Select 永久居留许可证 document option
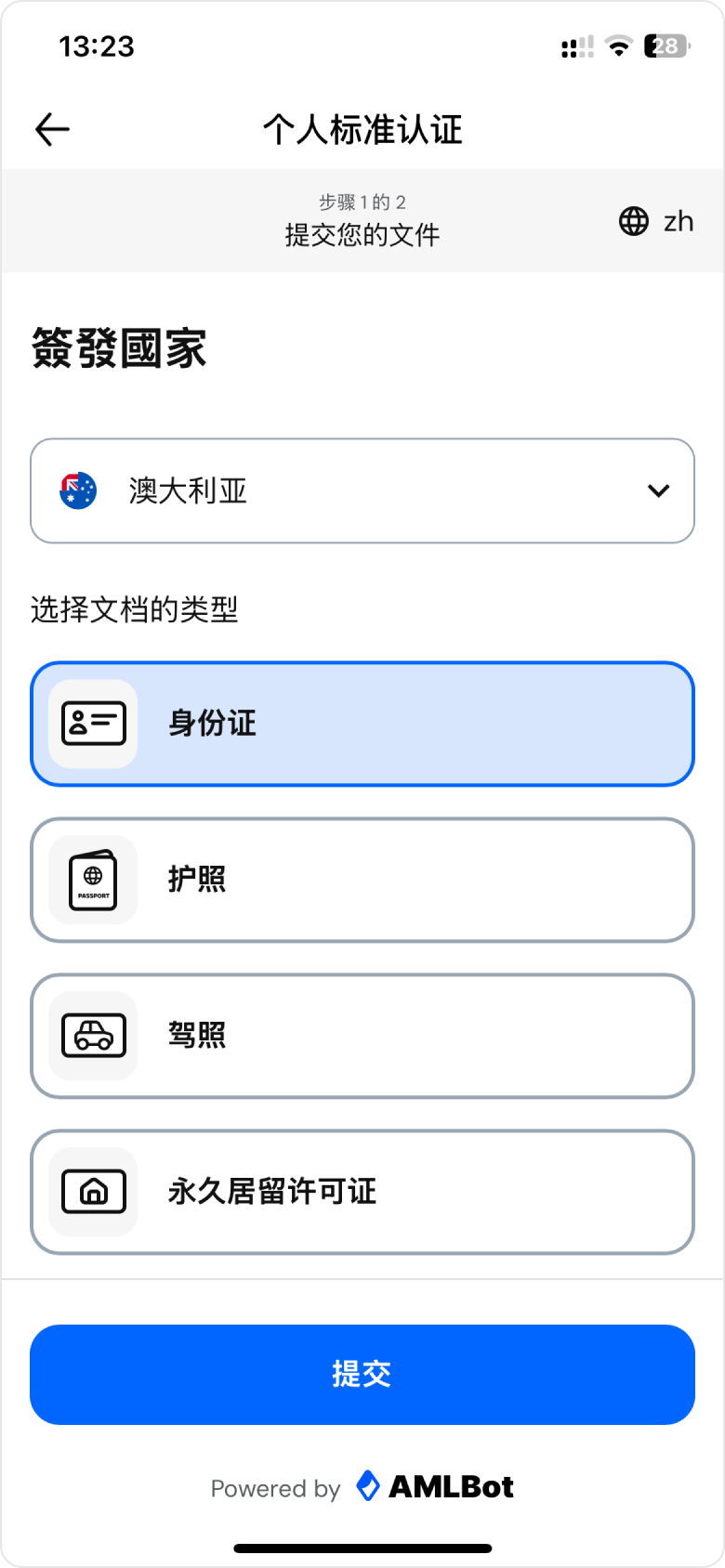The width and height of the screenshot is (725, 1568). 362,1192
